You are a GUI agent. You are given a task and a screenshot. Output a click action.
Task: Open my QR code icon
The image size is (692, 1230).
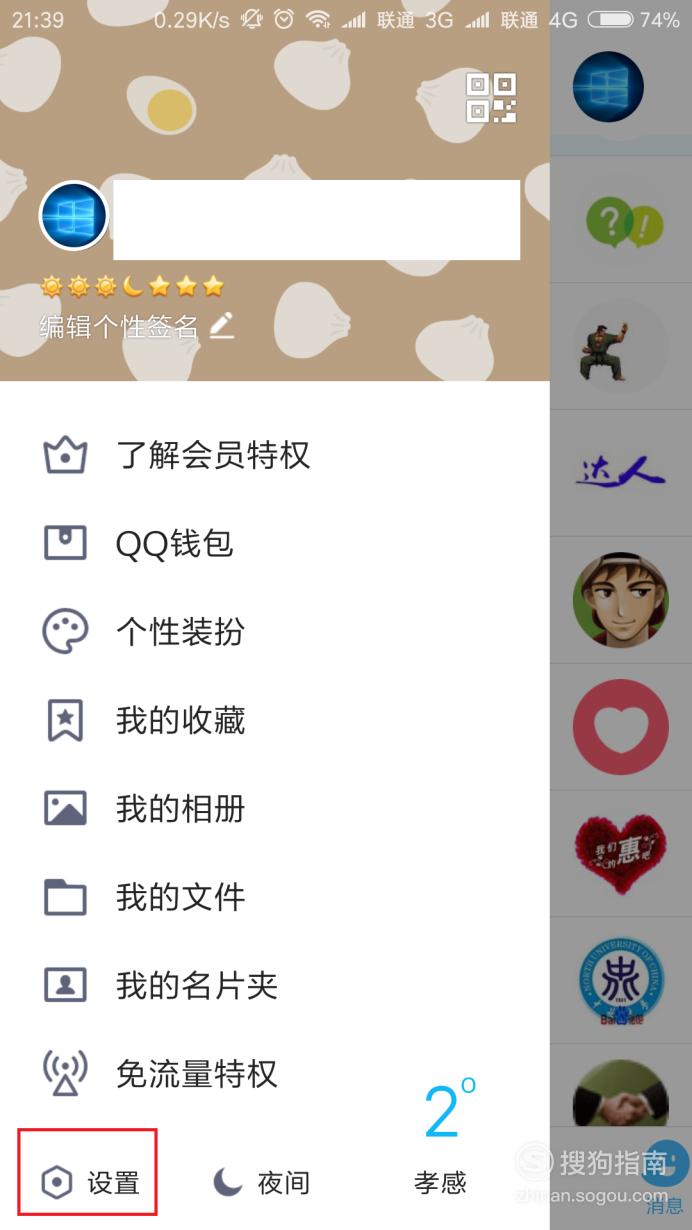(x=491, y=98)
